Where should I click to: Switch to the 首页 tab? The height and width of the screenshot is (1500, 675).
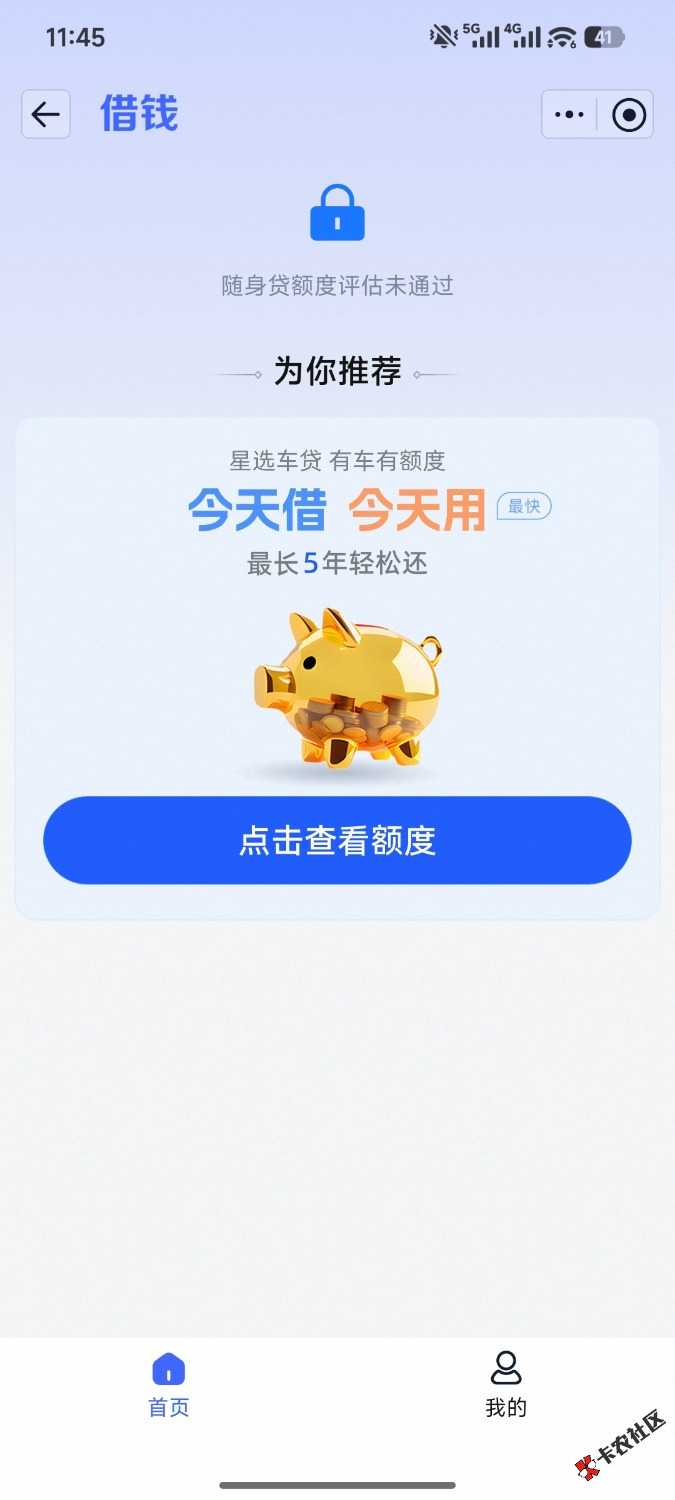click(168, 1384)
